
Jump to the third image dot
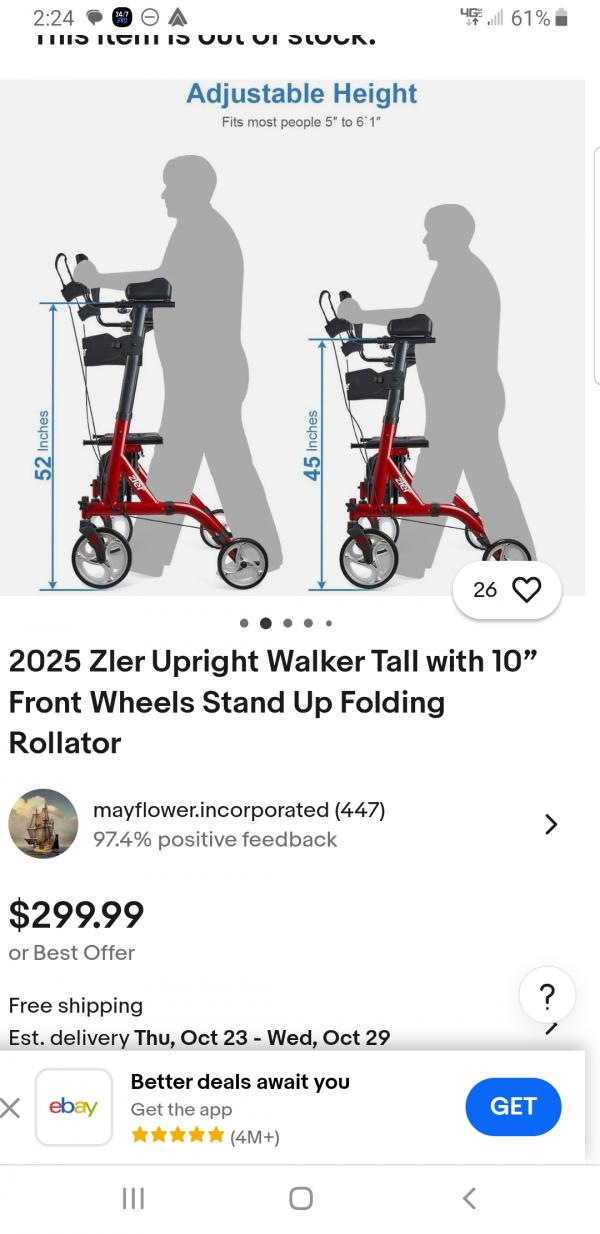(288, 623)
